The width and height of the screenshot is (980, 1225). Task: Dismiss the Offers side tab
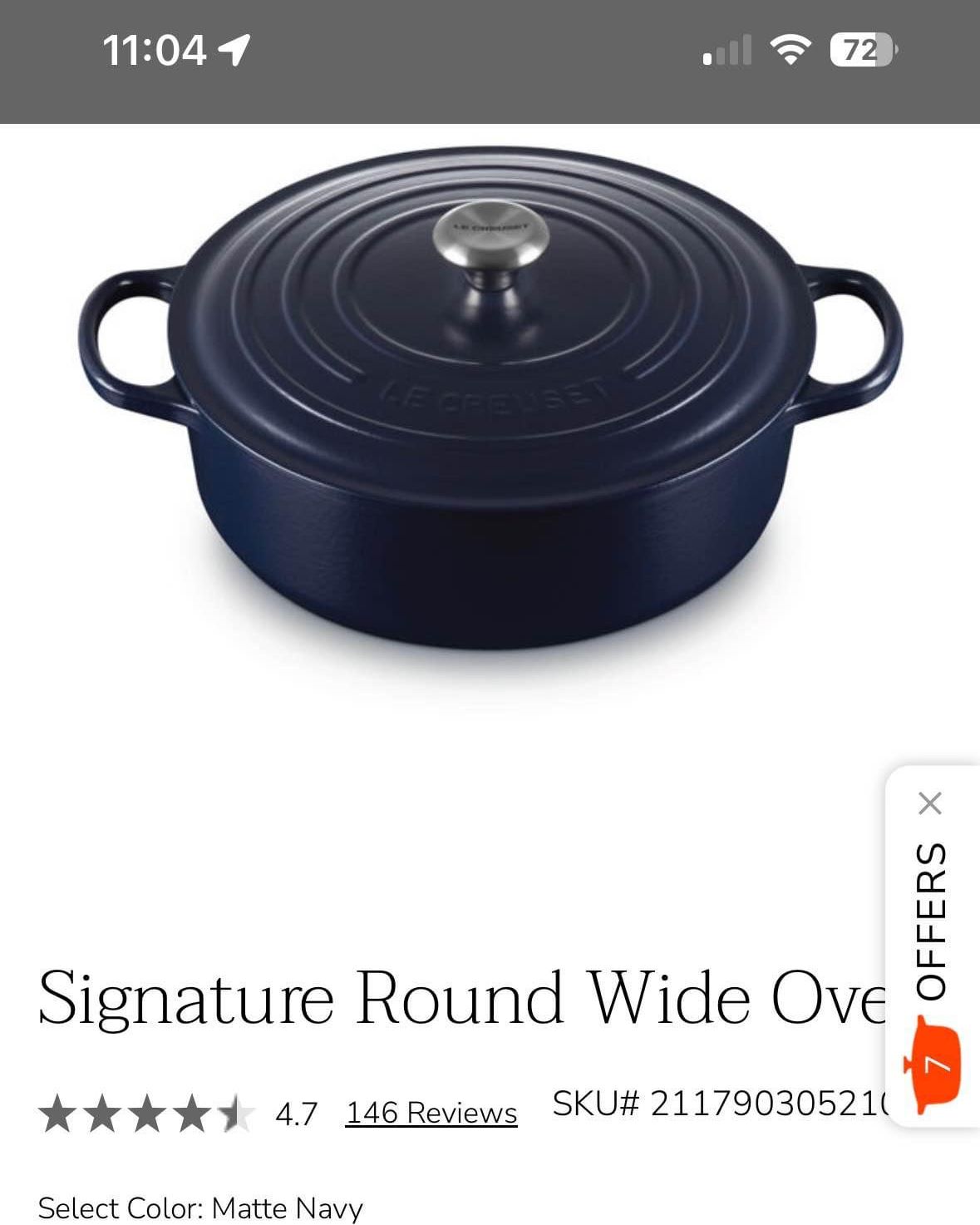pyautogui.click(x=930, y=803)
